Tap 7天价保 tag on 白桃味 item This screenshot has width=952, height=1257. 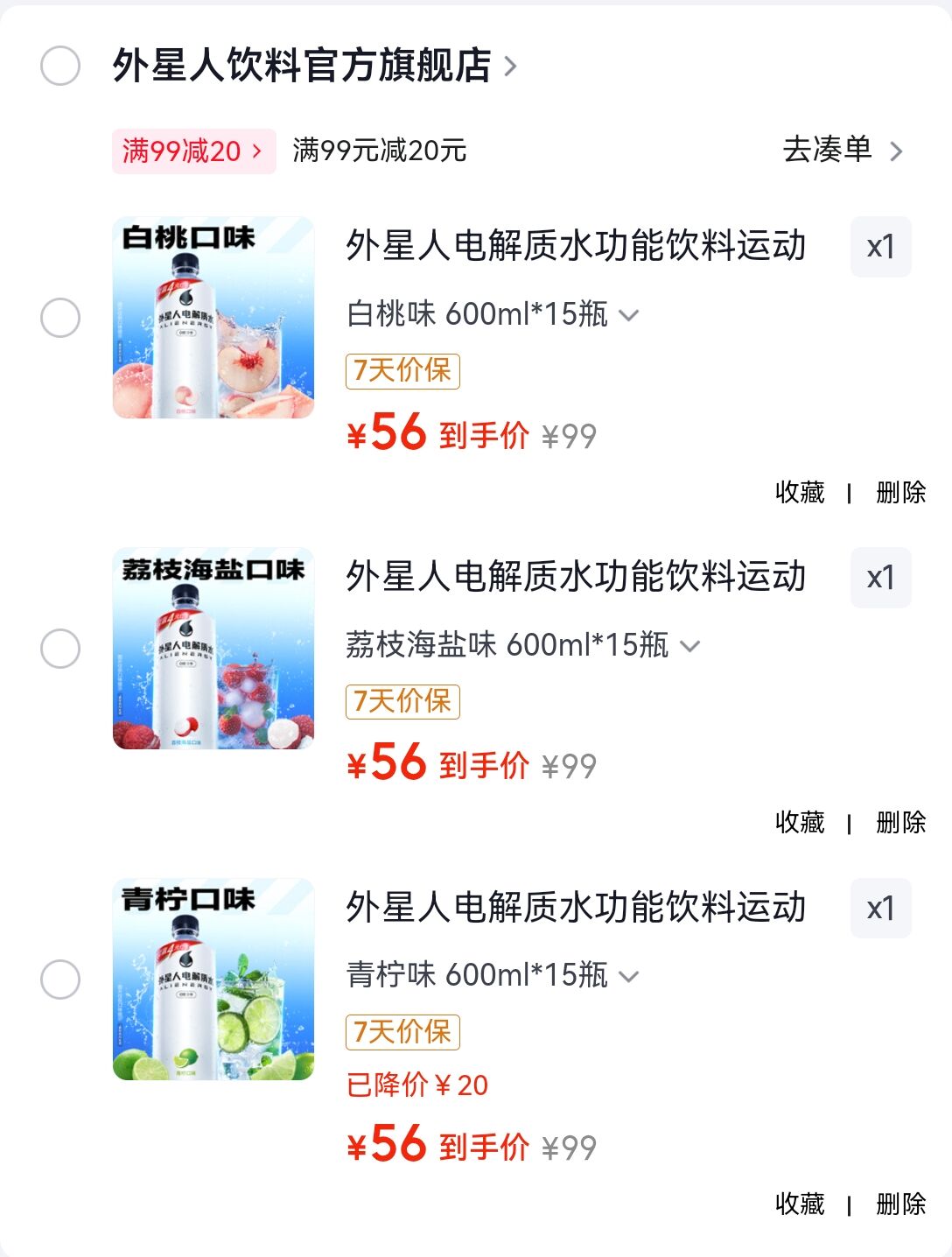click(x=402, y=370)
